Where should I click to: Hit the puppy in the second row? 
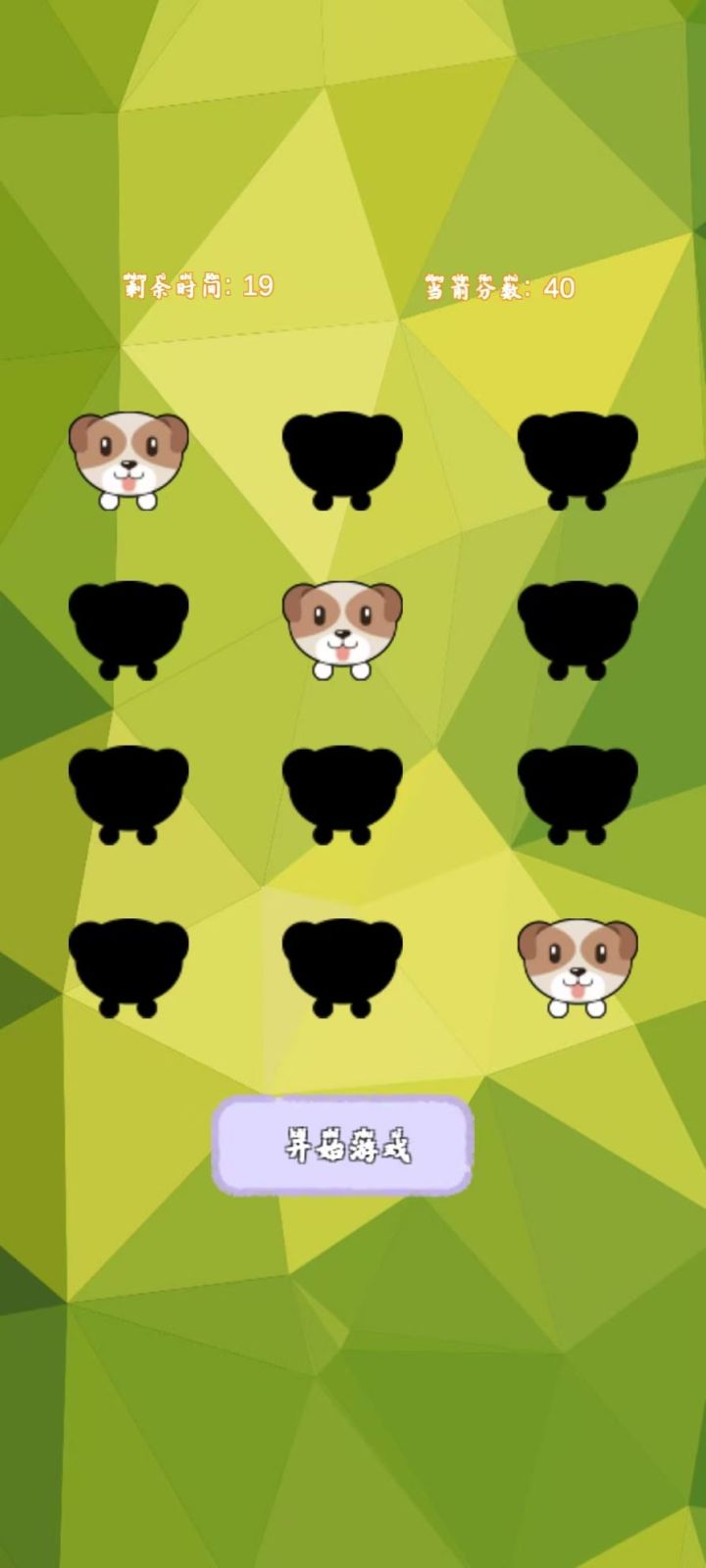(342, 628)
